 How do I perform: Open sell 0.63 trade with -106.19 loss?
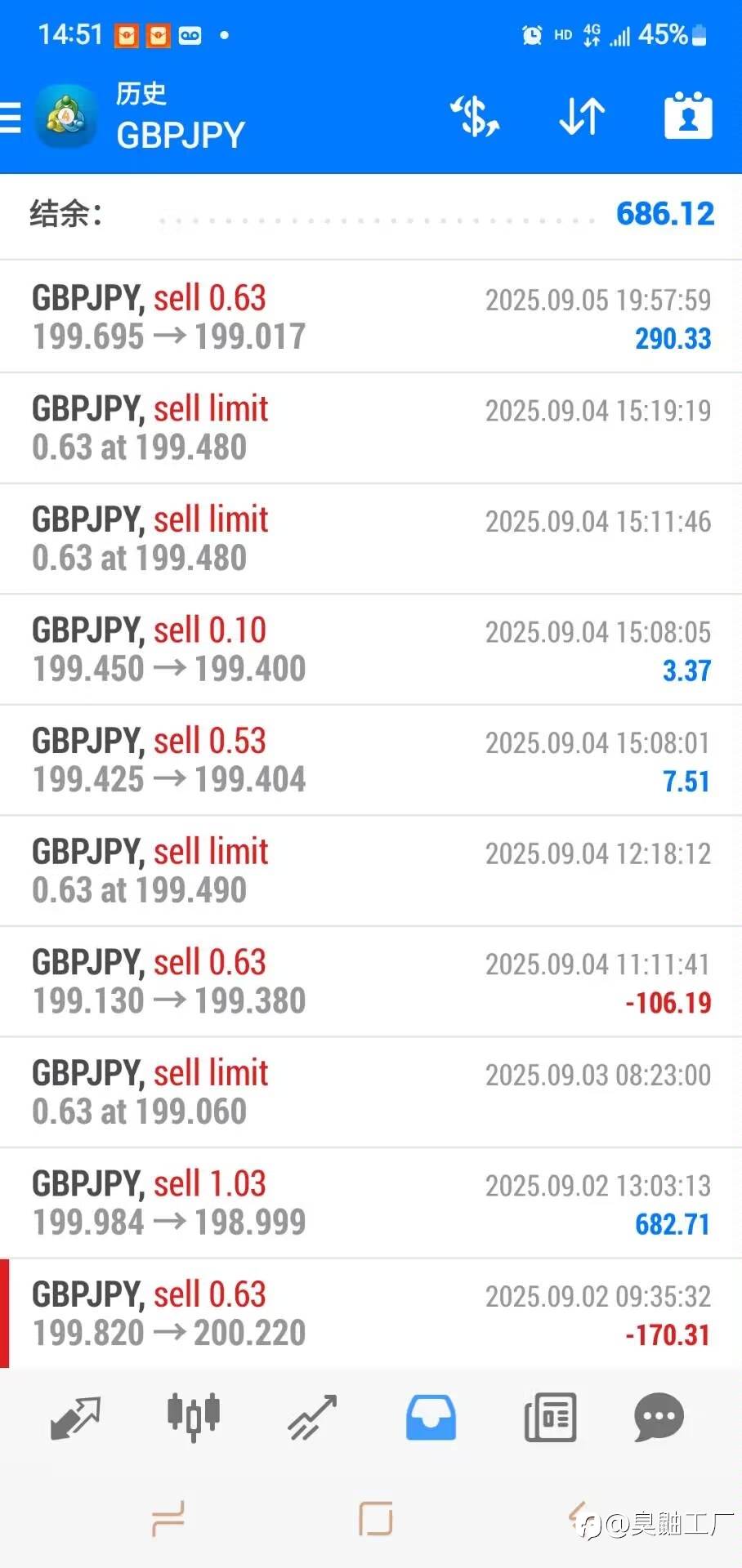coord(371,982)
